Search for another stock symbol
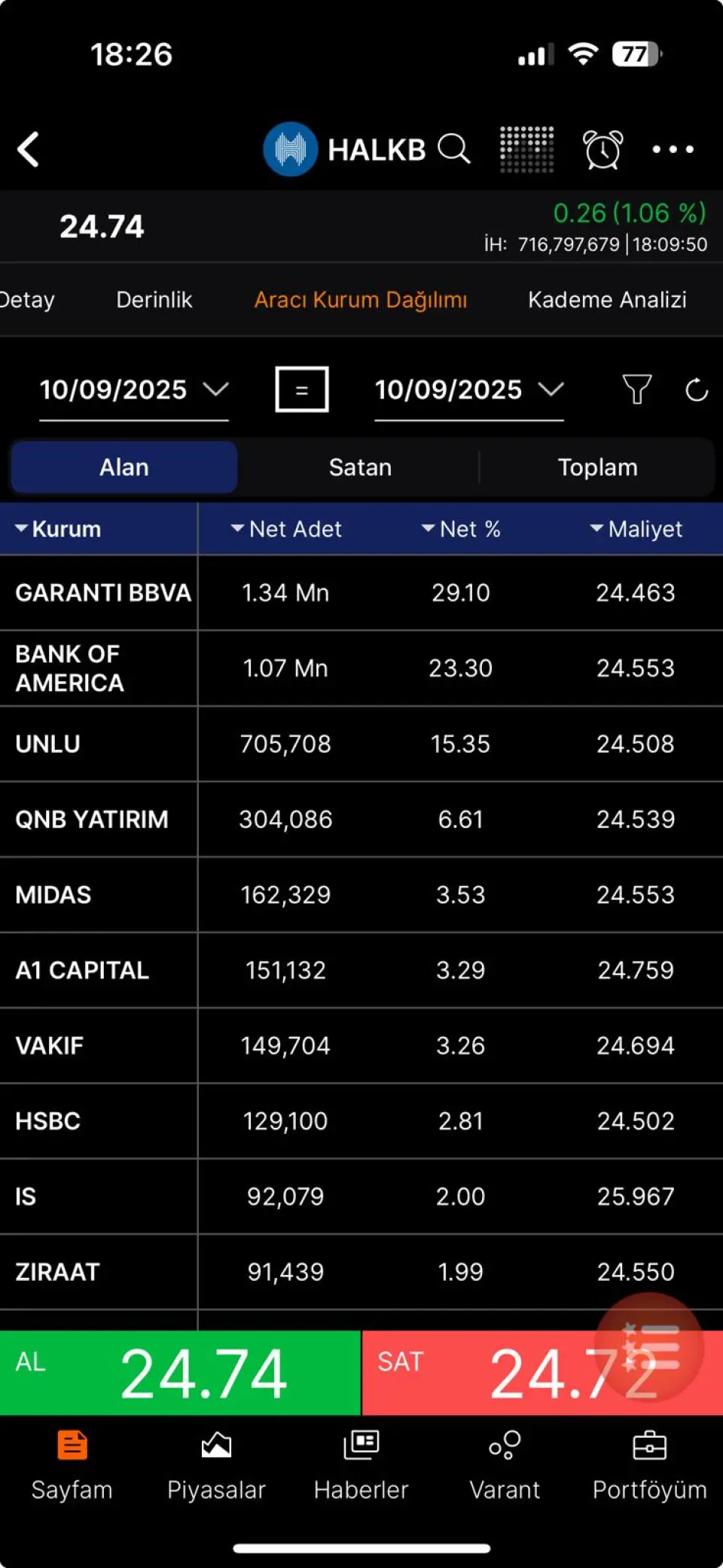Viewport: 723px width, 1568px height. (x=454, y=149)
